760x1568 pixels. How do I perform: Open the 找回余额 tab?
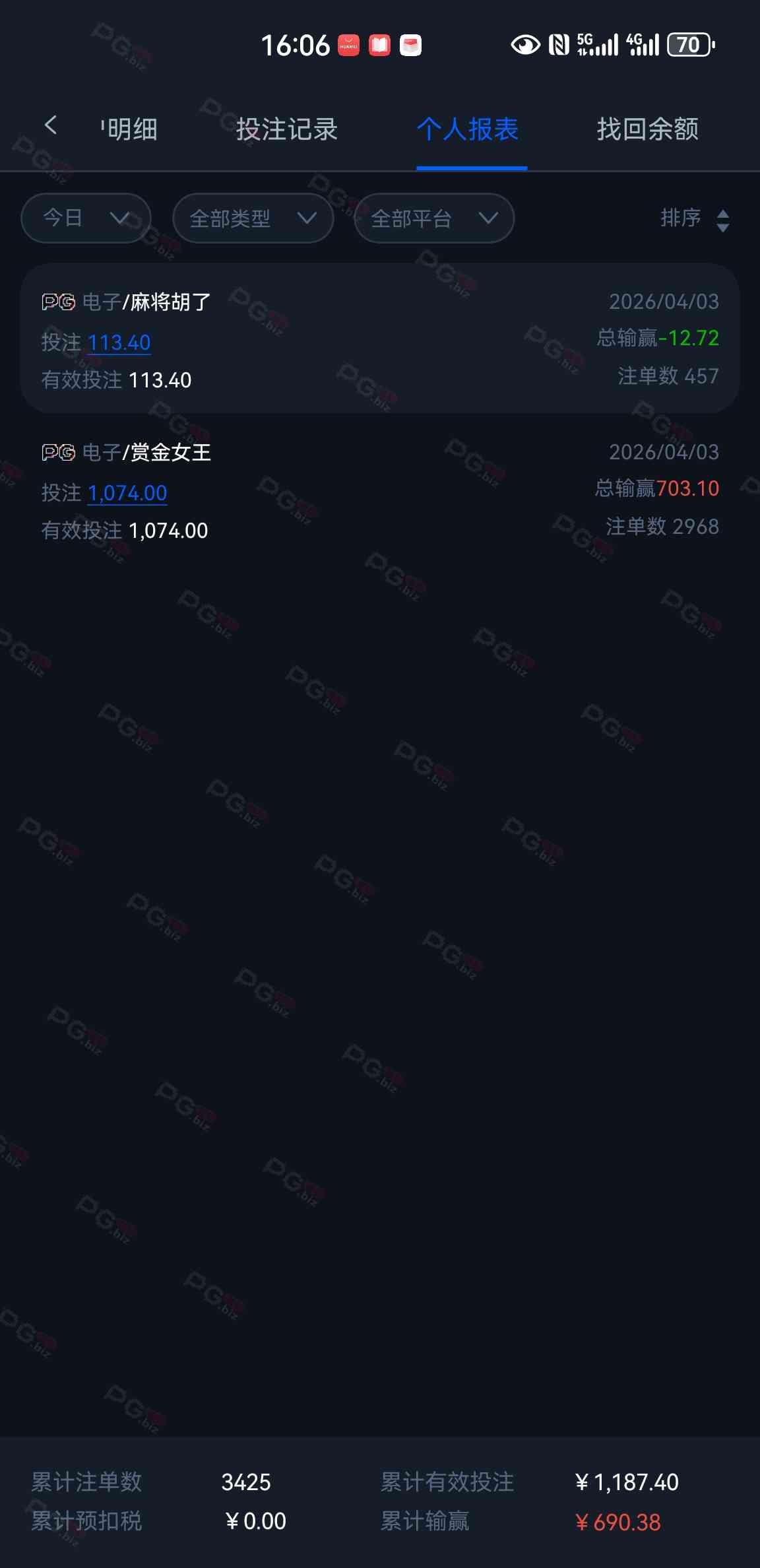(x=647, y=129)
